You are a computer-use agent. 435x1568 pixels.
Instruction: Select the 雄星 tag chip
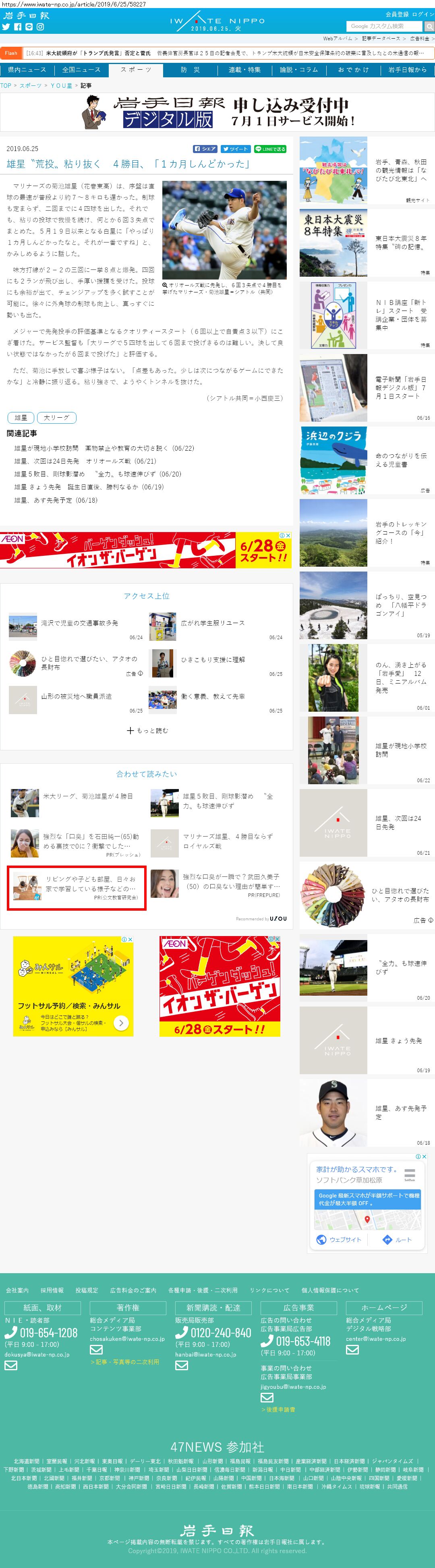tap(21, 418)
